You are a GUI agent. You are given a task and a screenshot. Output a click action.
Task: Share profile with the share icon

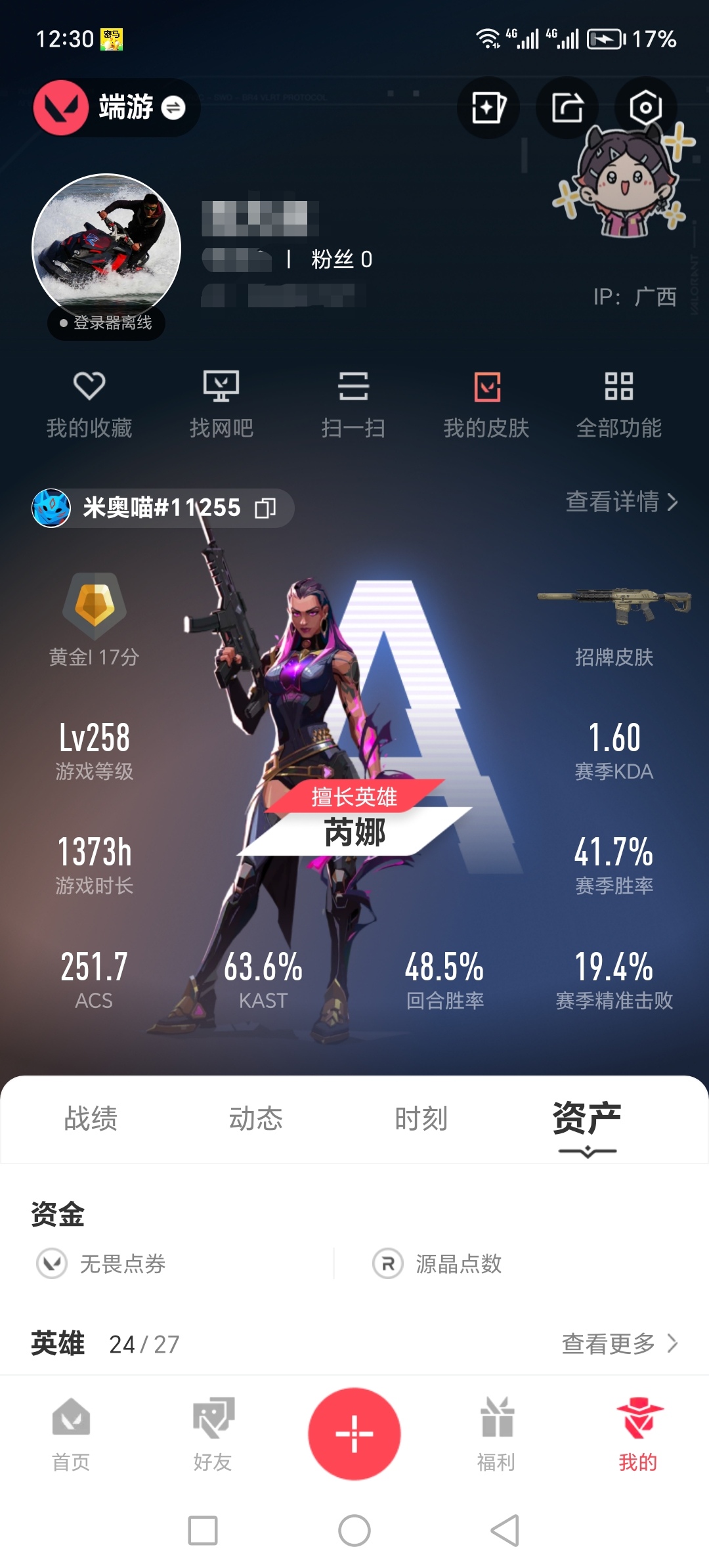pyautogui.click(x=567, y=108)
